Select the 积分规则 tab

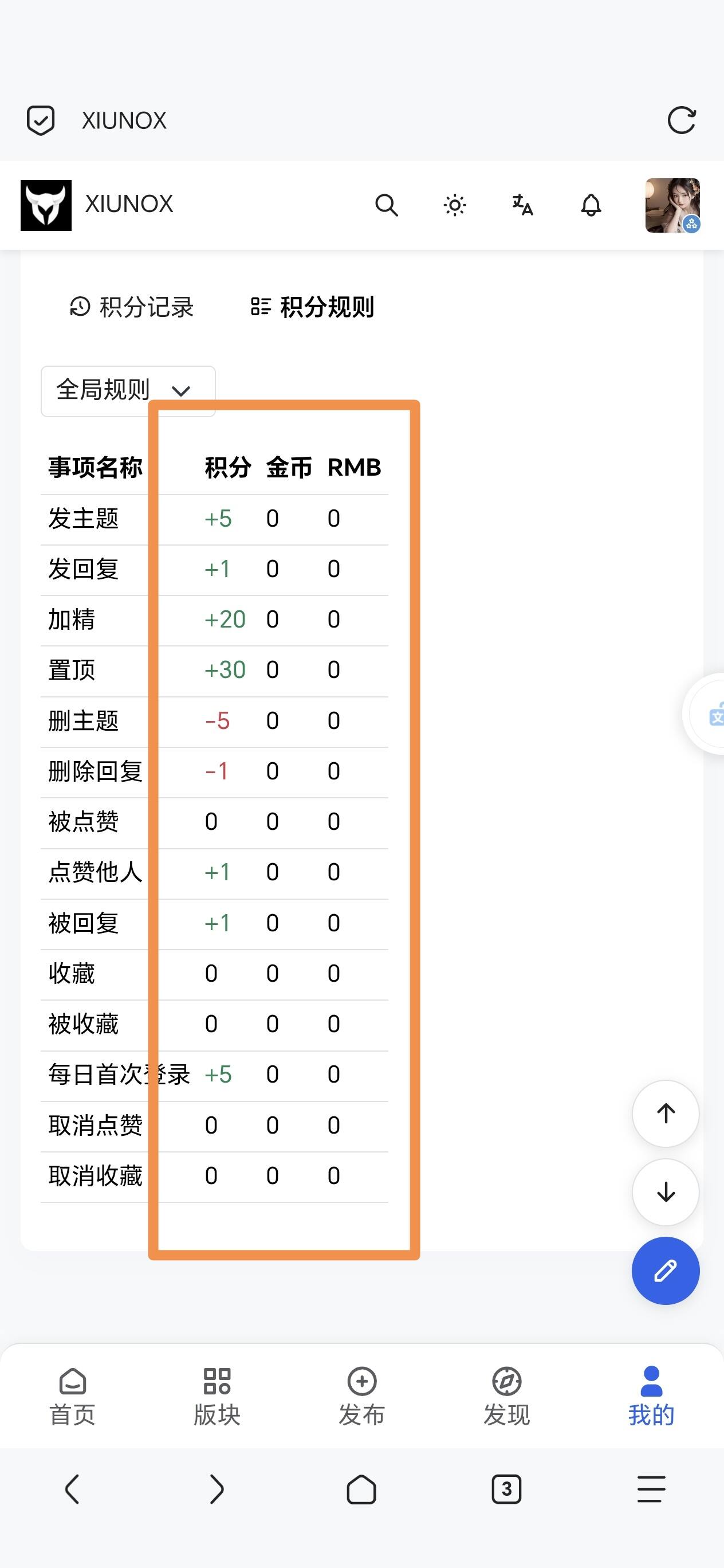313,307
